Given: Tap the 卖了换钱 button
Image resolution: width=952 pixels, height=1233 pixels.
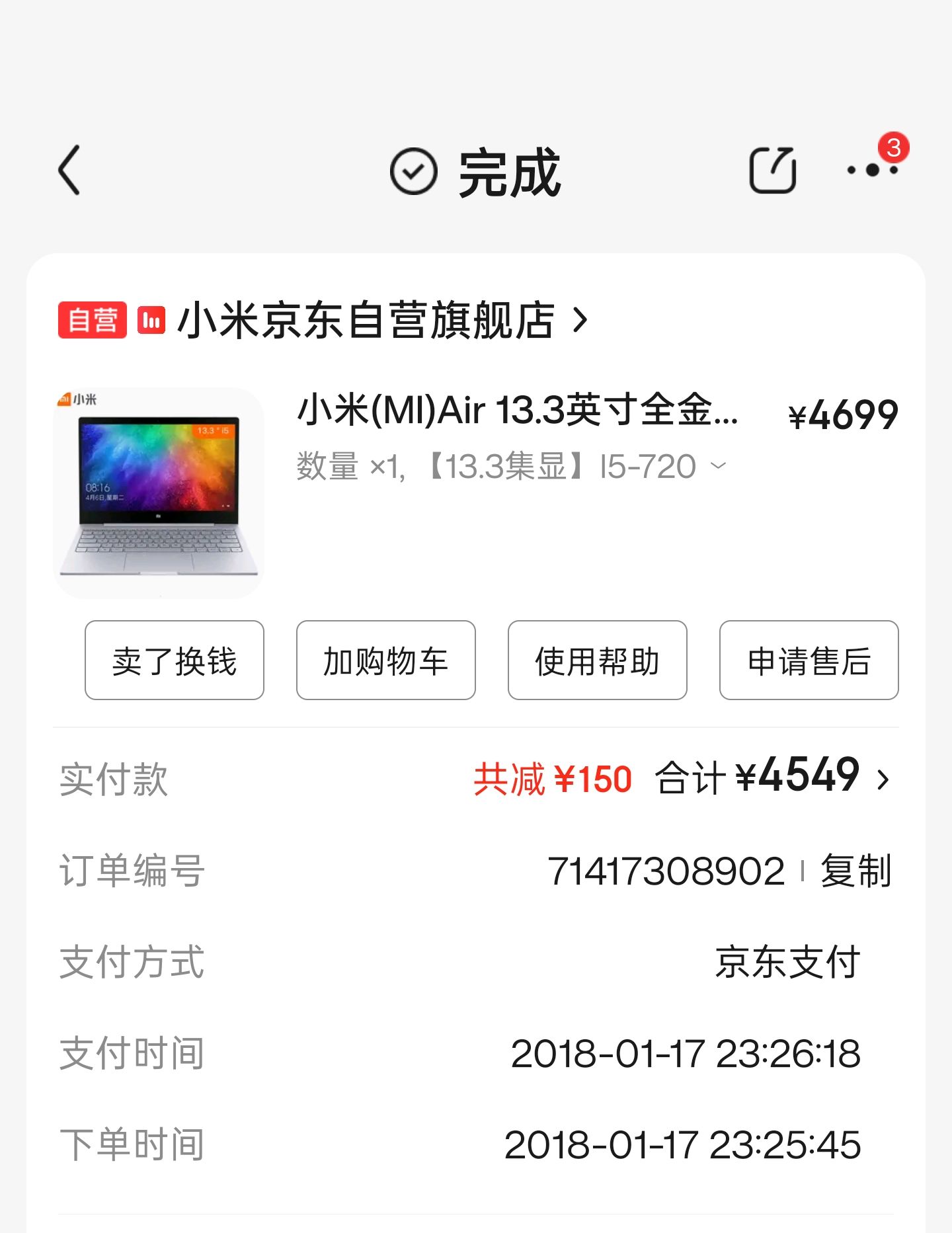Looking at the screenshot, I should (175, 660).
